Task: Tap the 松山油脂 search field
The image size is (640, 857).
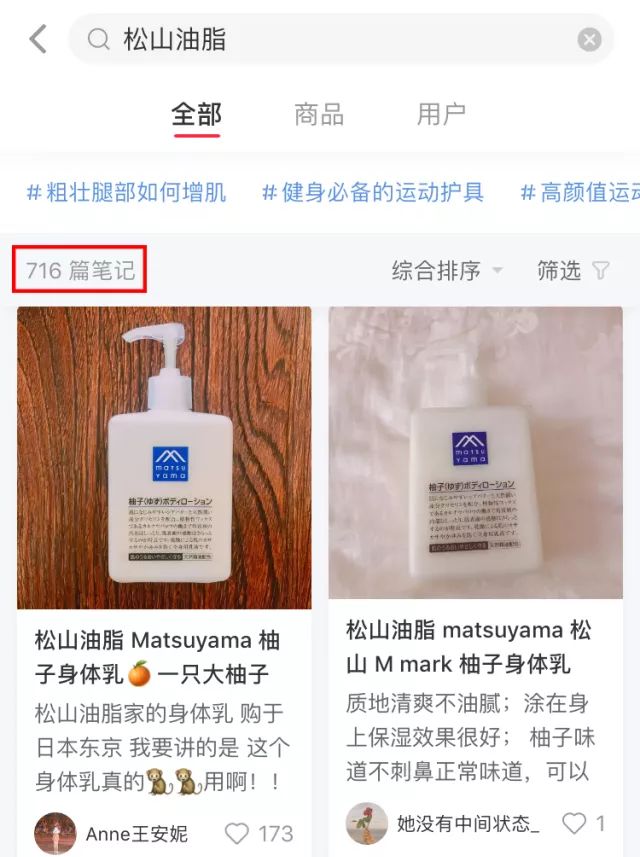Action: 330,40
